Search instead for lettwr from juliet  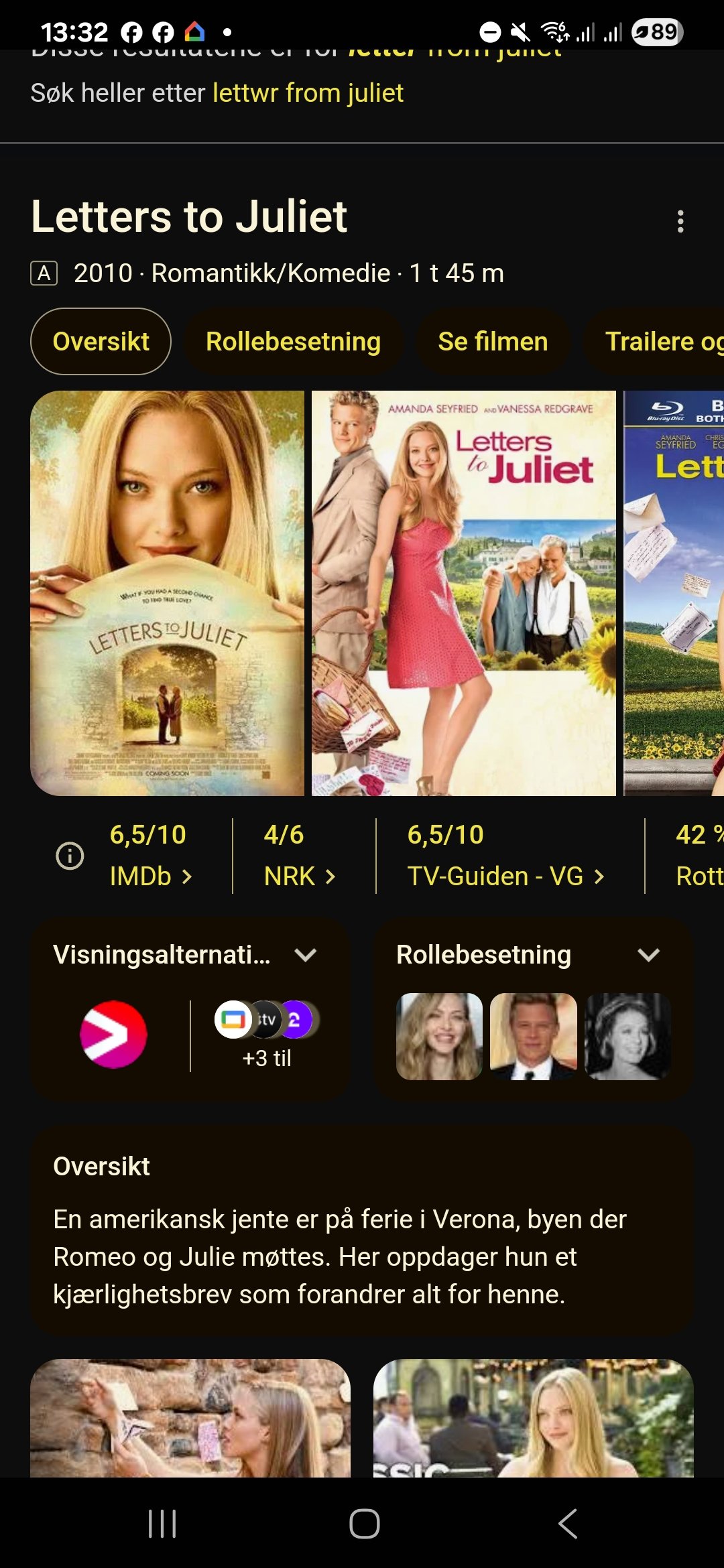(308, 93)
